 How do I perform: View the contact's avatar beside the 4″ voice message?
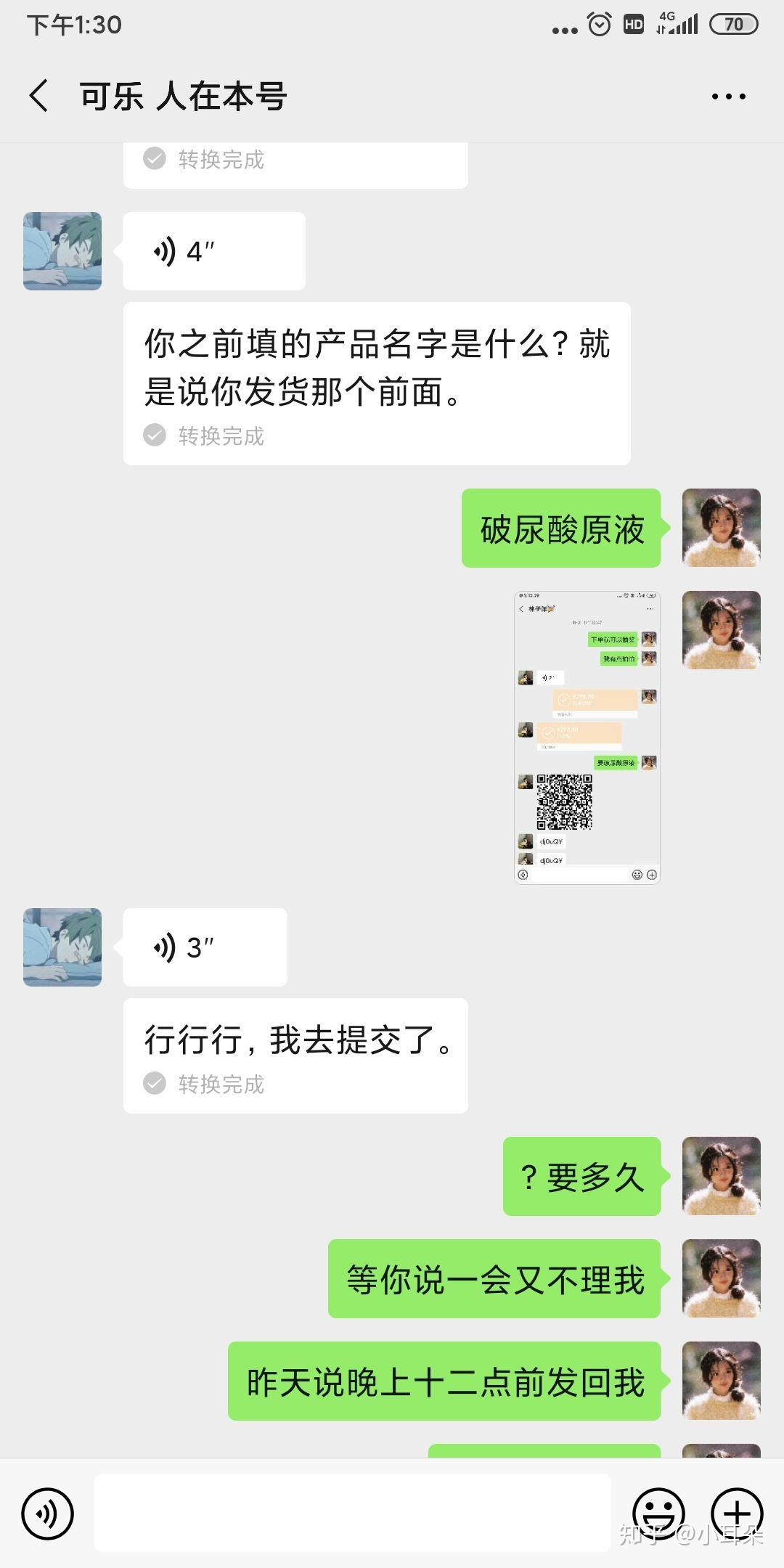pos(62,251)
